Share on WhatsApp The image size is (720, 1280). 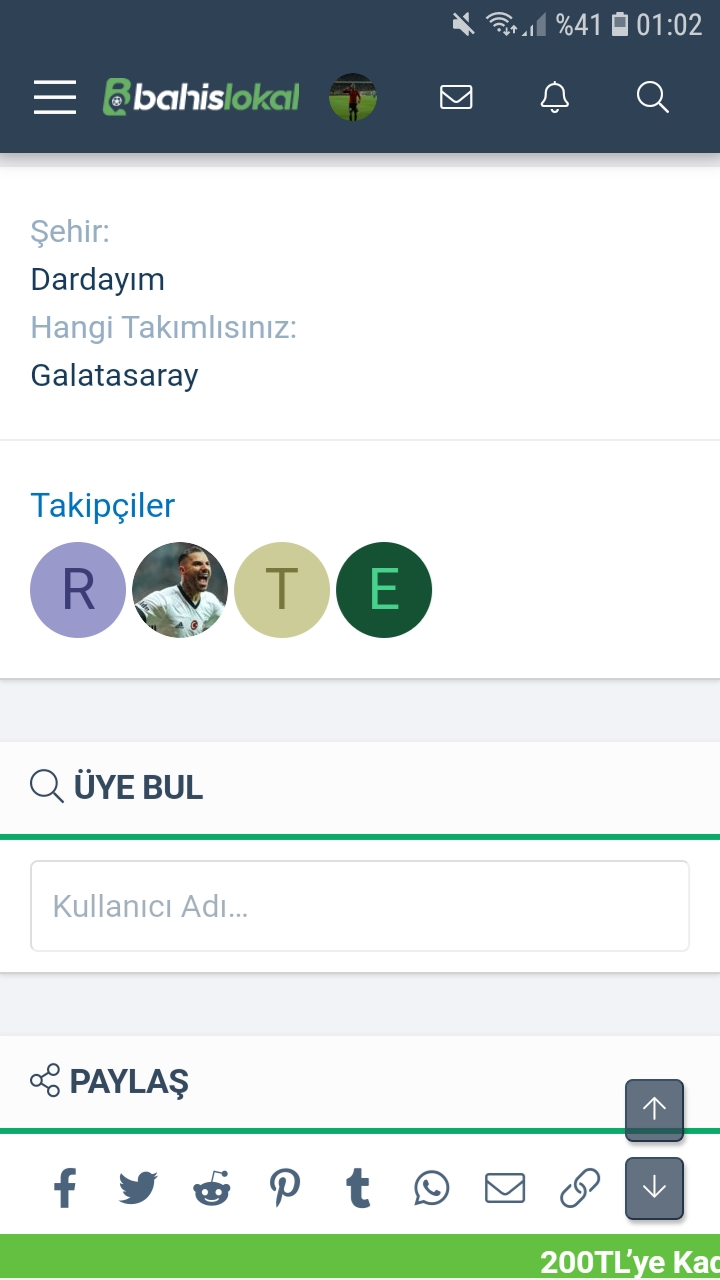pyautogui.click(x=432, y=1188)
